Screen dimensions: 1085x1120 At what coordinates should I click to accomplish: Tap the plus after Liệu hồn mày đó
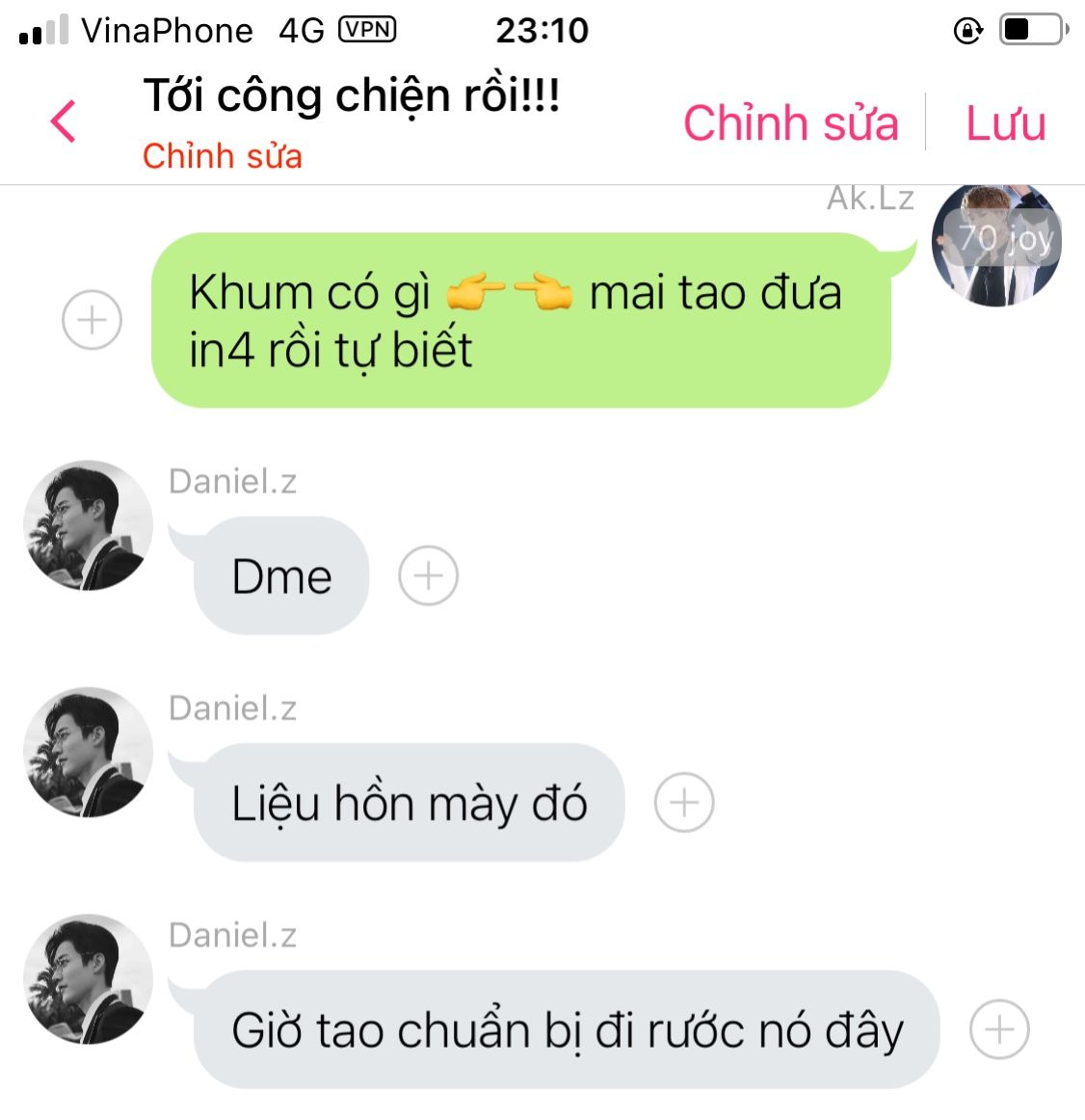[683, 803]
